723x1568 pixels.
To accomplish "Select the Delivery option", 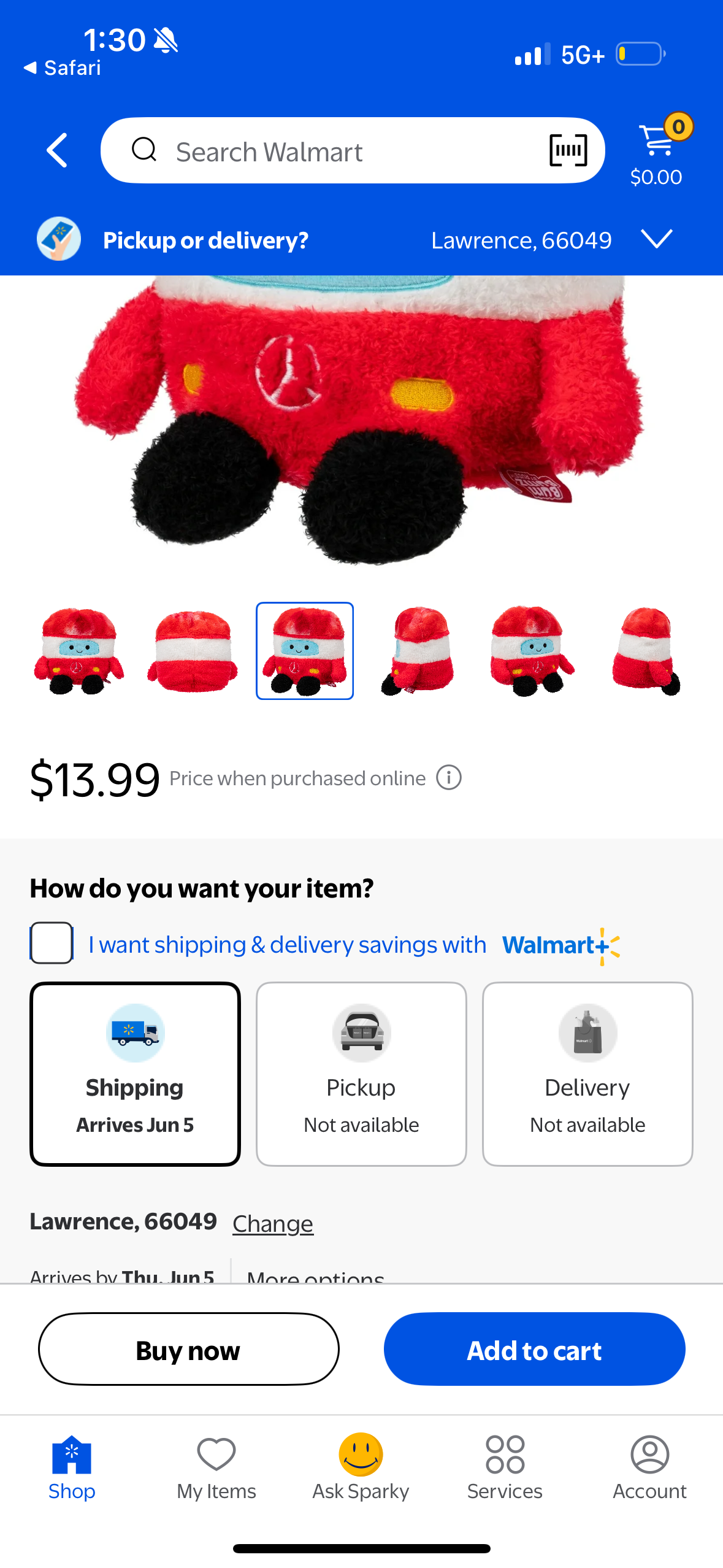I will click(587, 1074).
